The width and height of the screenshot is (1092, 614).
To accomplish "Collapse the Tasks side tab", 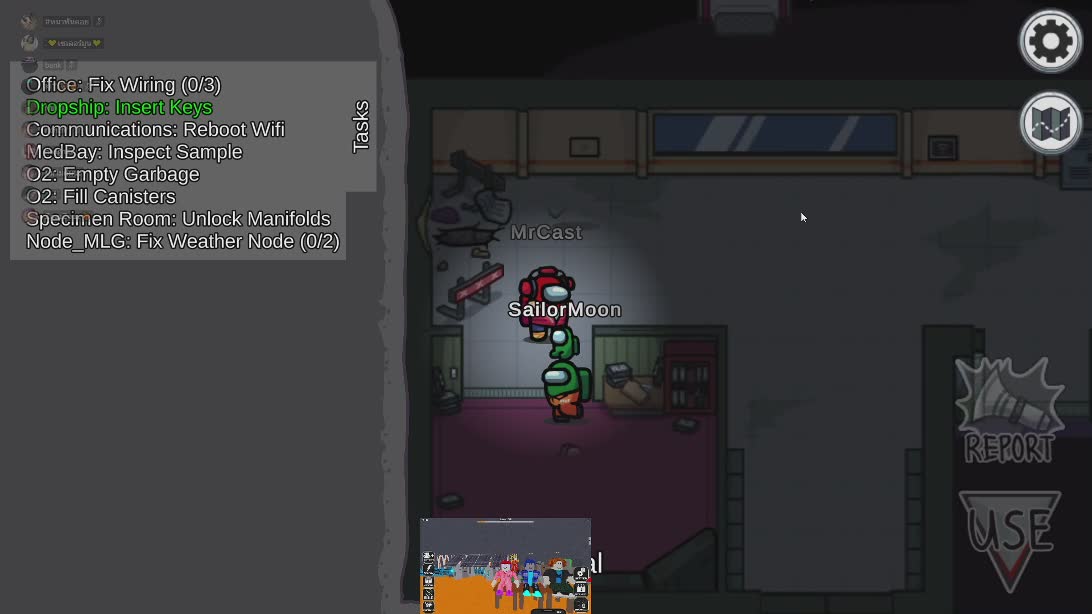I will pos(361,126).
